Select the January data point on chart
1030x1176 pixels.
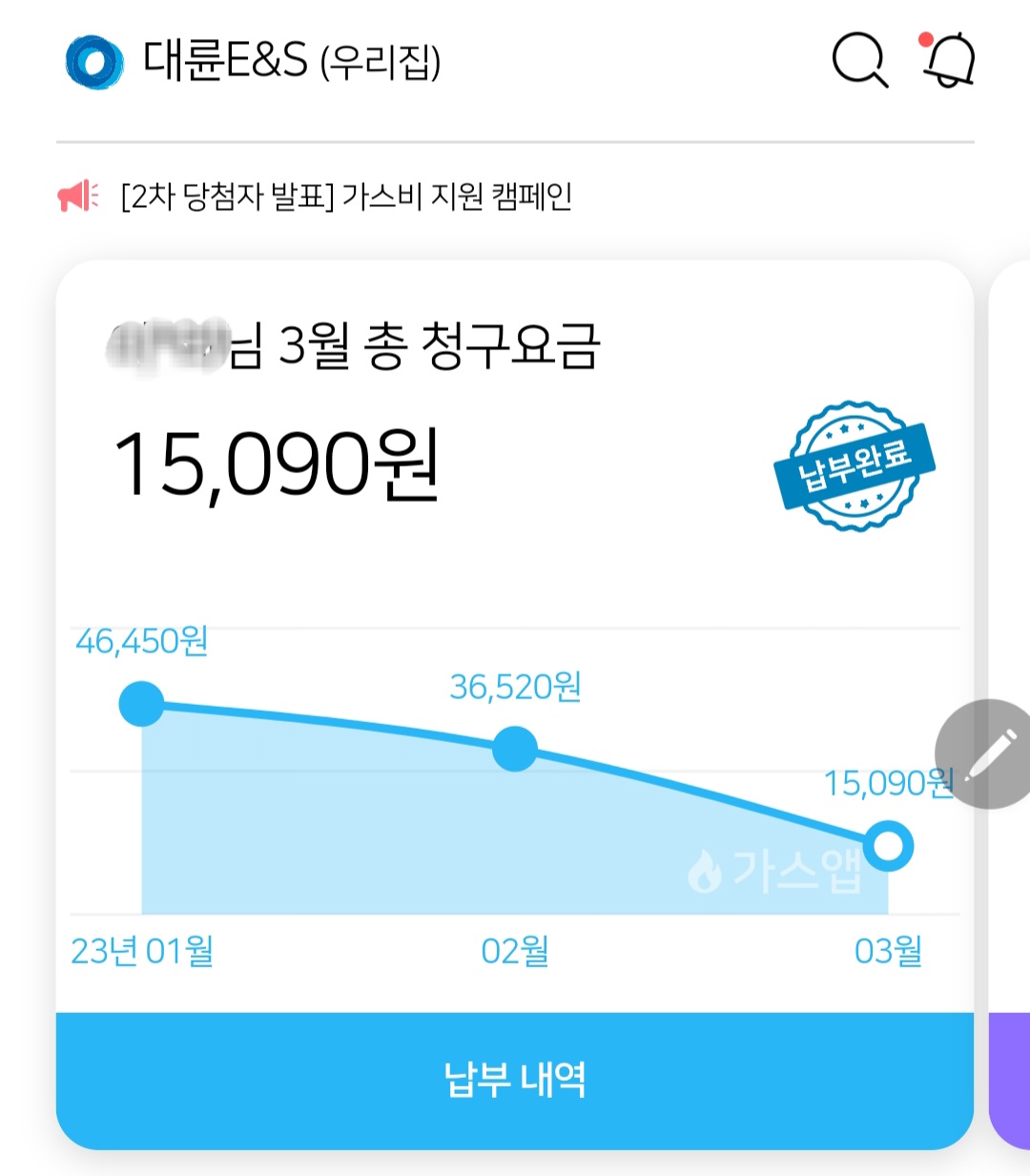coord(142,704)
